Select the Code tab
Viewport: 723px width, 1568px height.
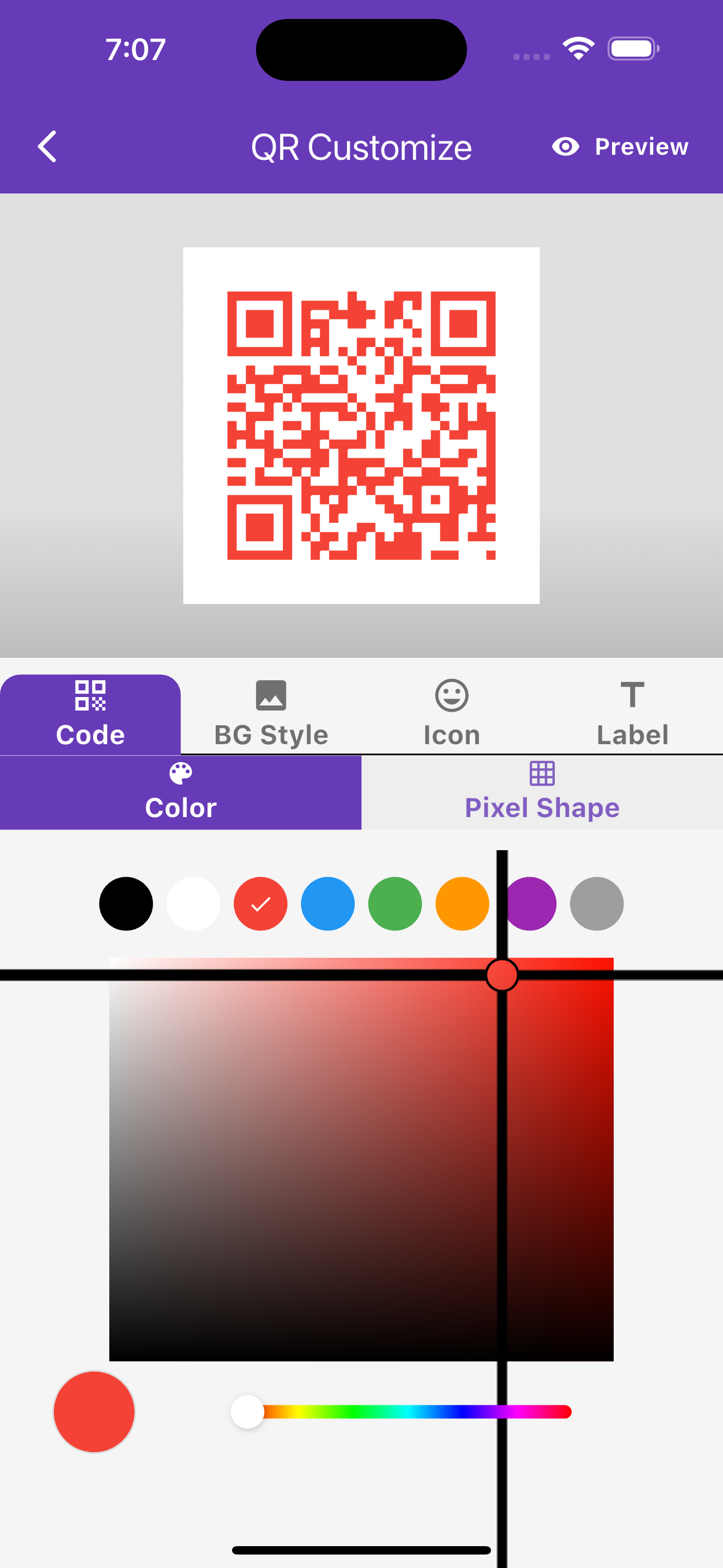tap(90, 713)
